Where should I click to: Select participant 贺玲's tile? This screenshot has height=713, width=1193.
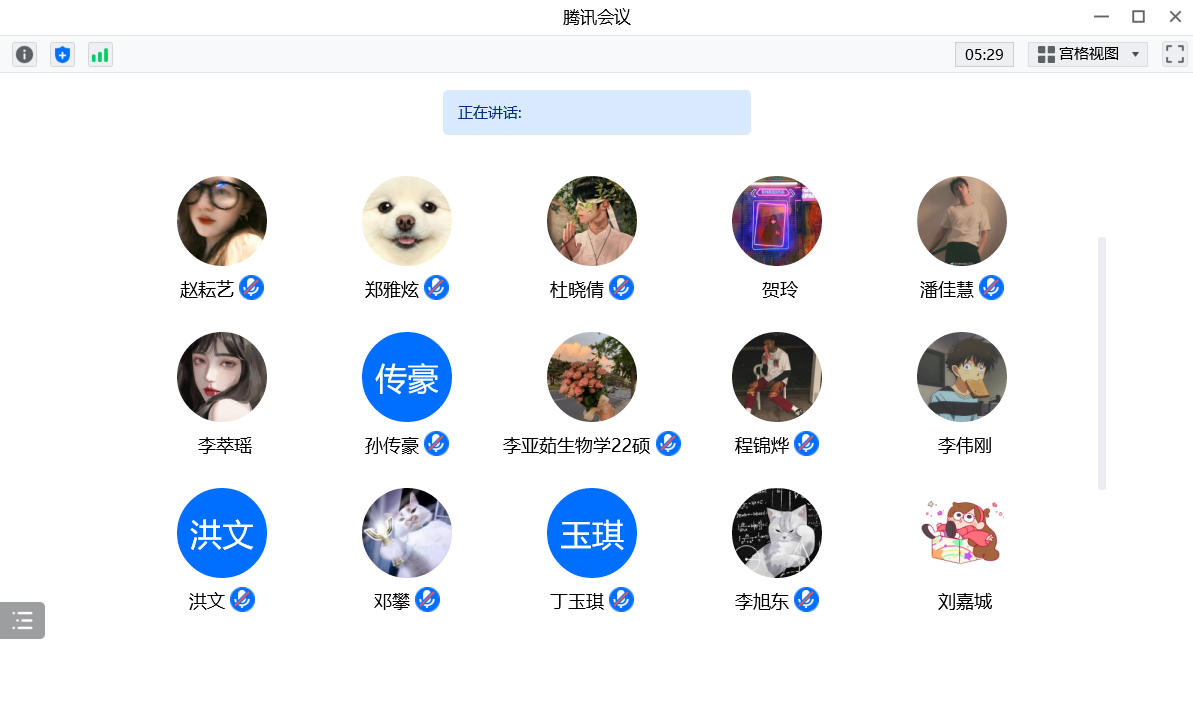pyautogui.click(x=777, y=222)
